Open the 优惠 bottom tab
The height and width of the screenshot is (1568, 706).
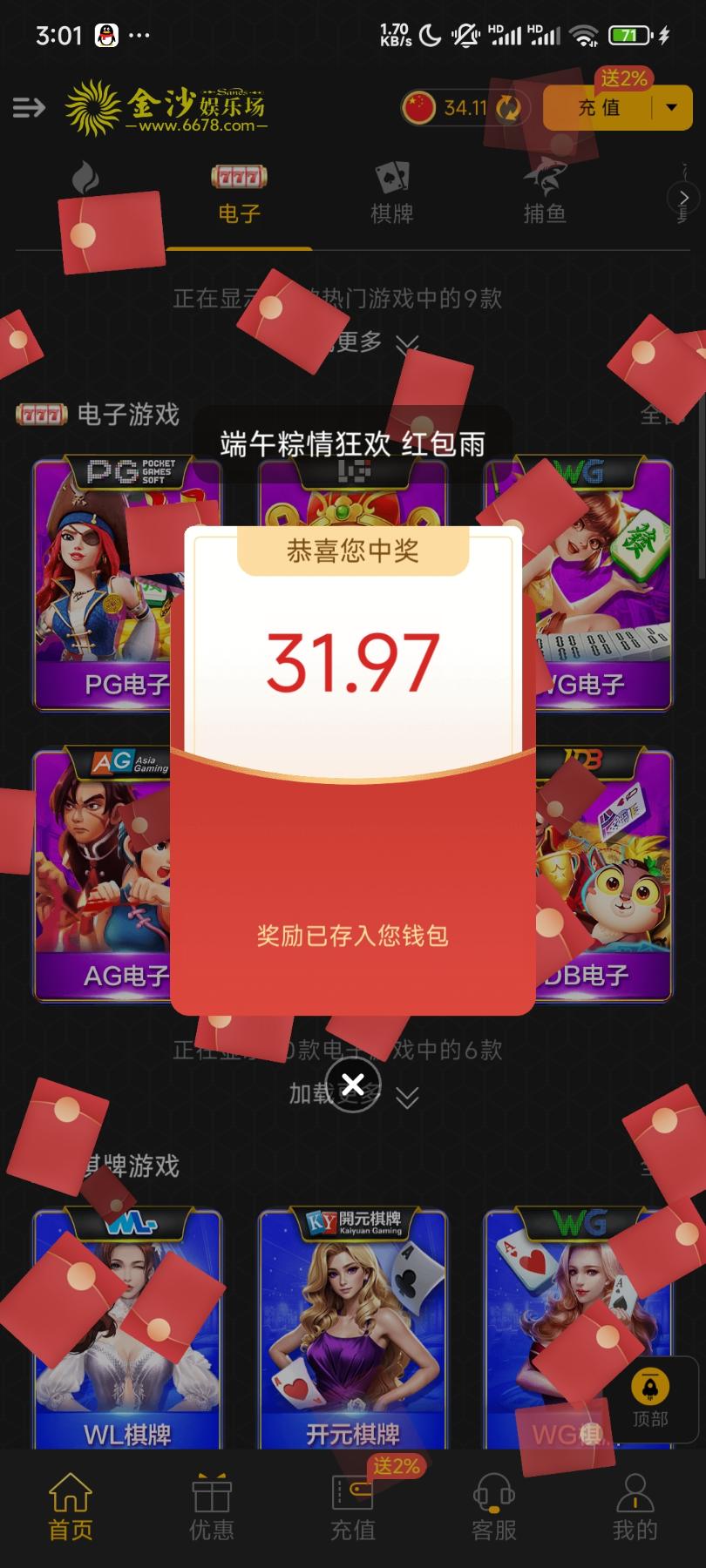(x=212, y=1507)
